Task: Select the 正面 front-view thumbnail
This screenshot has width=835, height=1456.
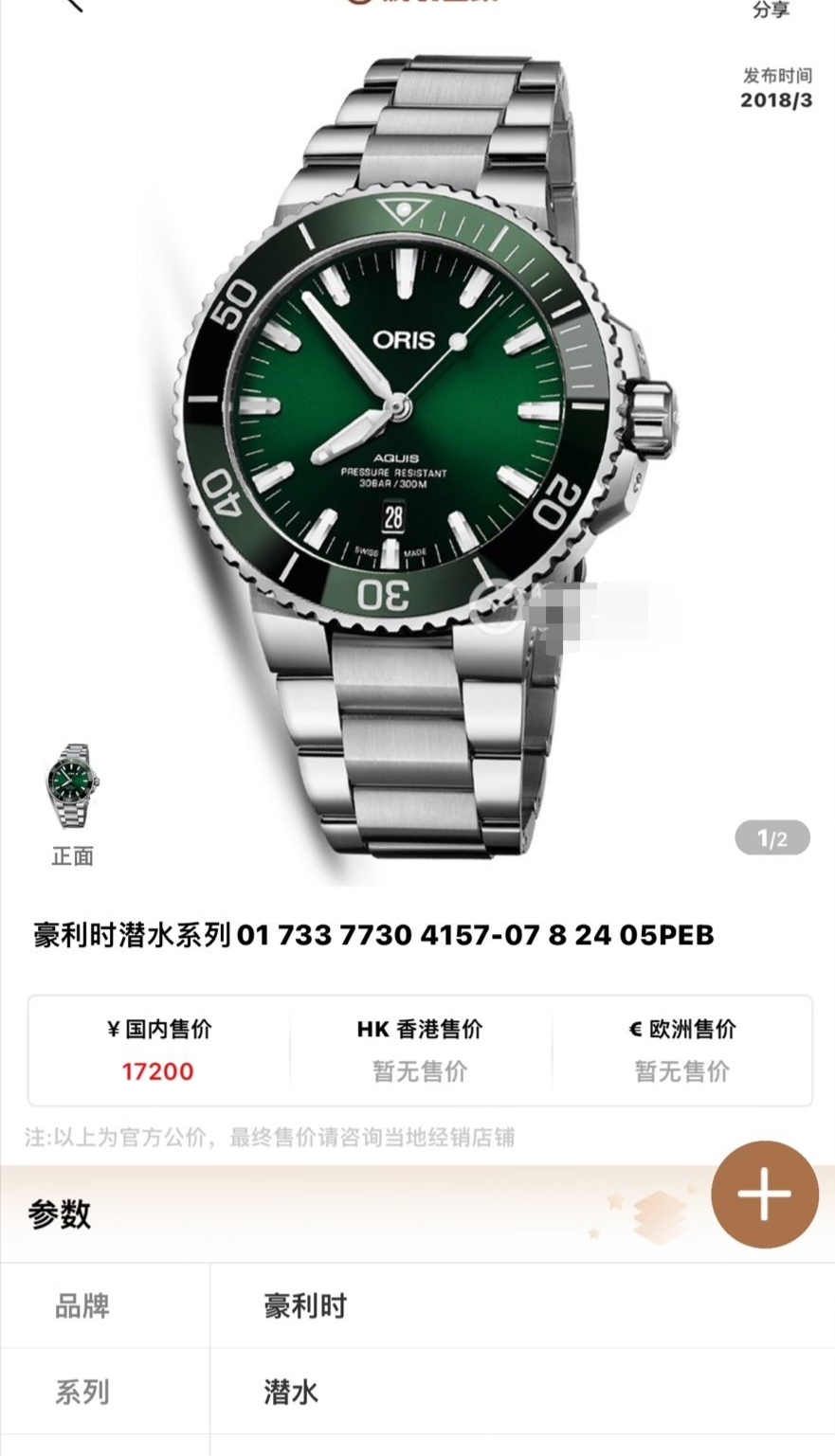Action: (x=72, y=785)
